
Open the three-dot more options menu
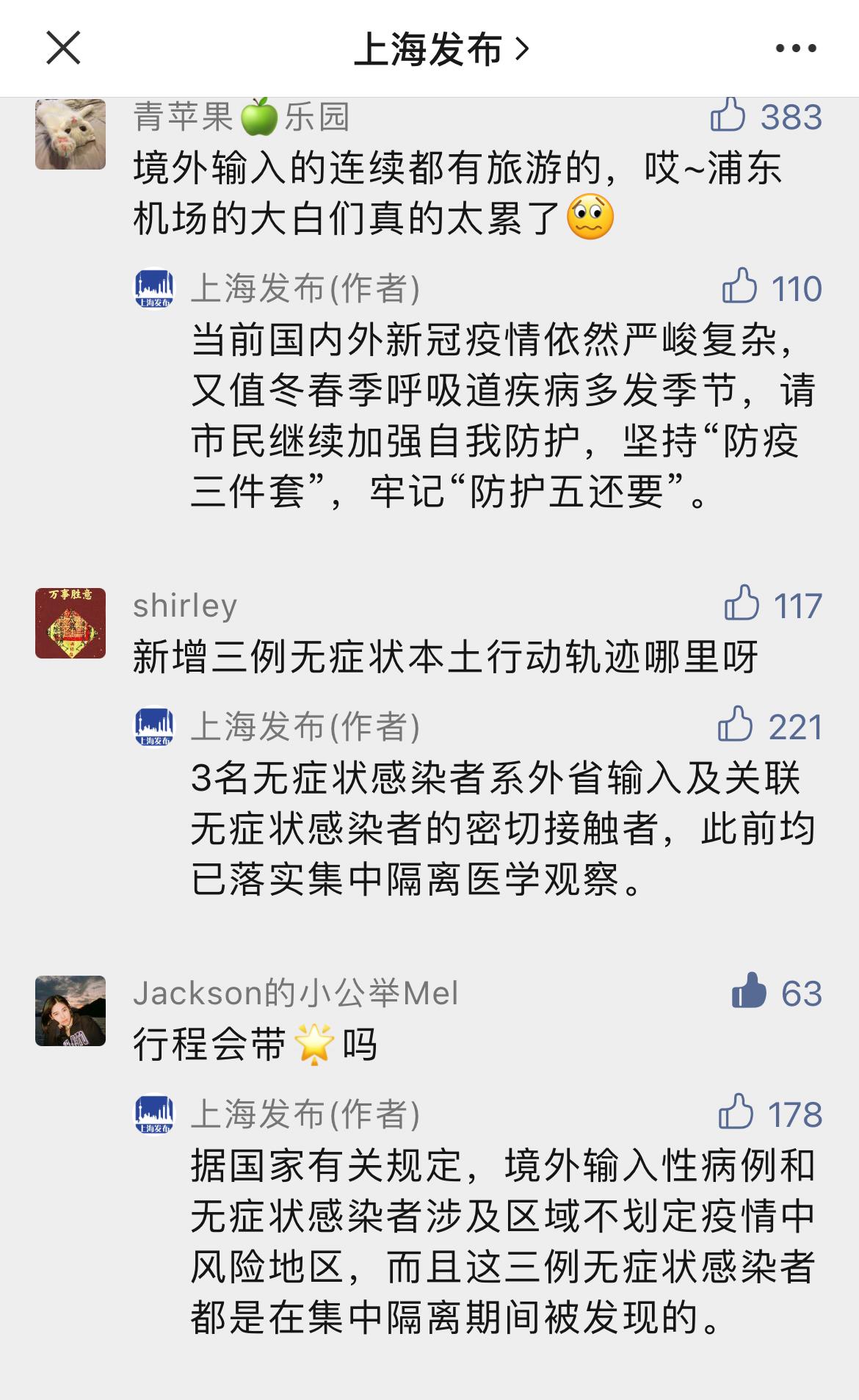pos(796,49)
